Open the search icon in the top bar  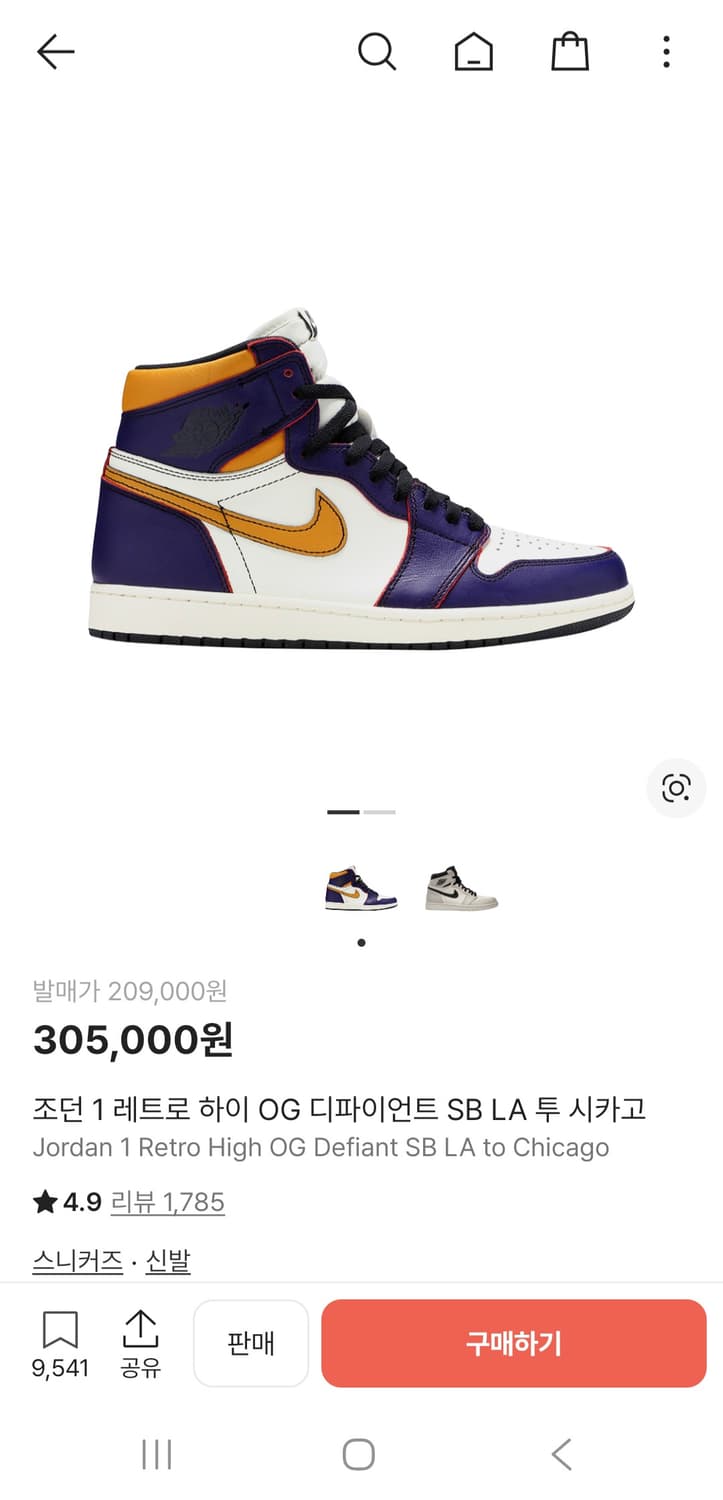(x=377, y=52)
